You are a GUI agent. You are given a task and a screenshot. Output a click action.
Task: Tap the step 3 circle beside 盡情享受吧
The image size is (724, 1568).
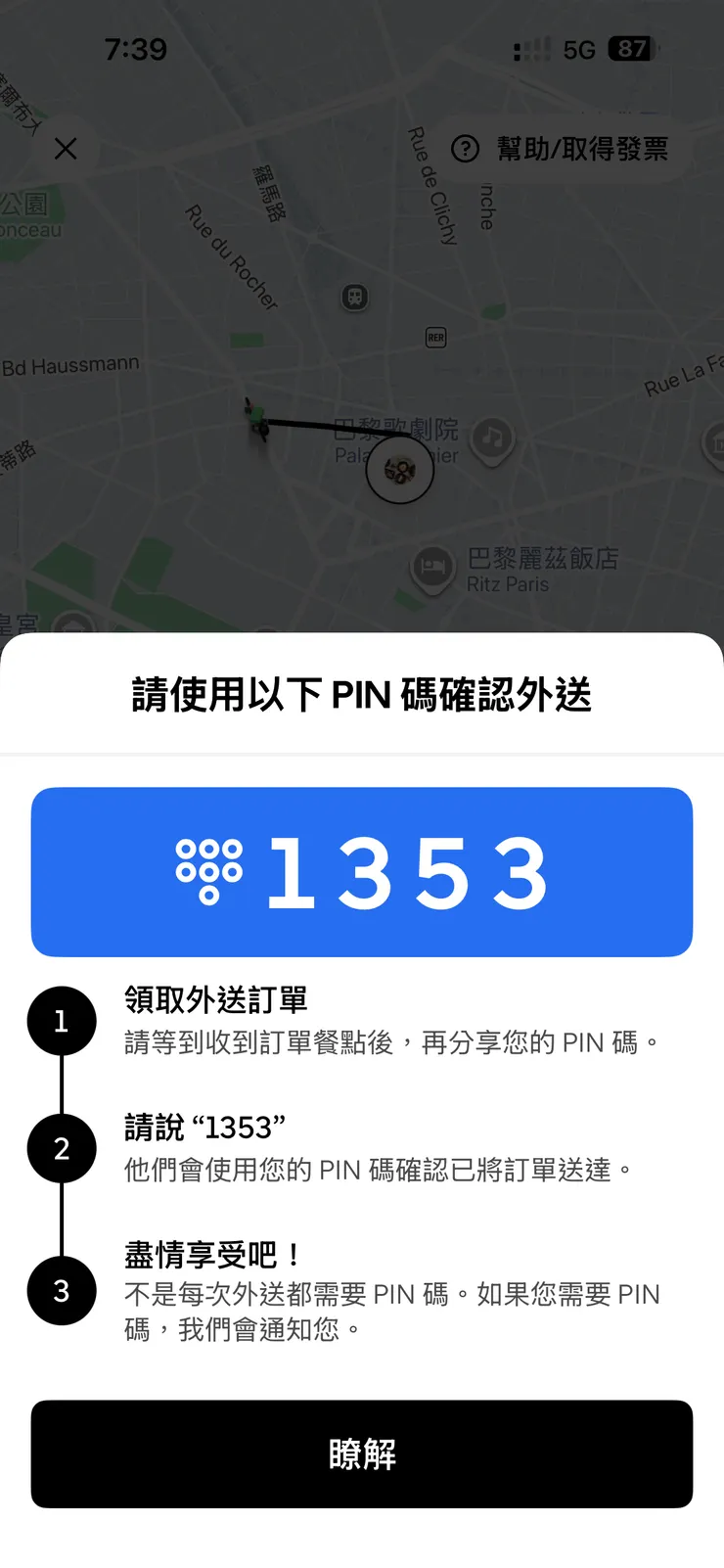pyautogui.click(x=62, y=1291)
